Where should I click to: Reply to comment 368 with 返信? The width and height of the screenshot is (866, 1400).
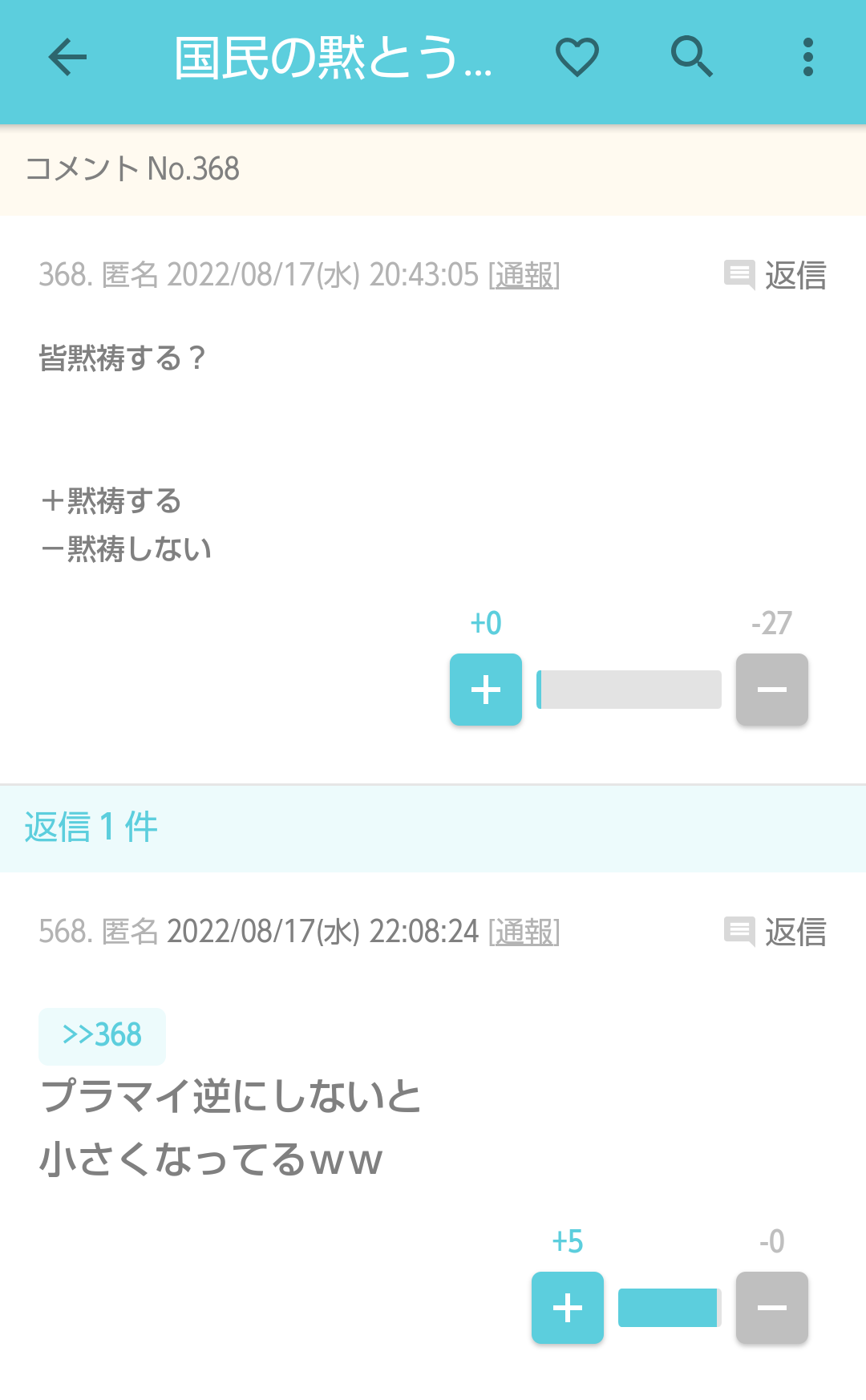coord(775,275)
